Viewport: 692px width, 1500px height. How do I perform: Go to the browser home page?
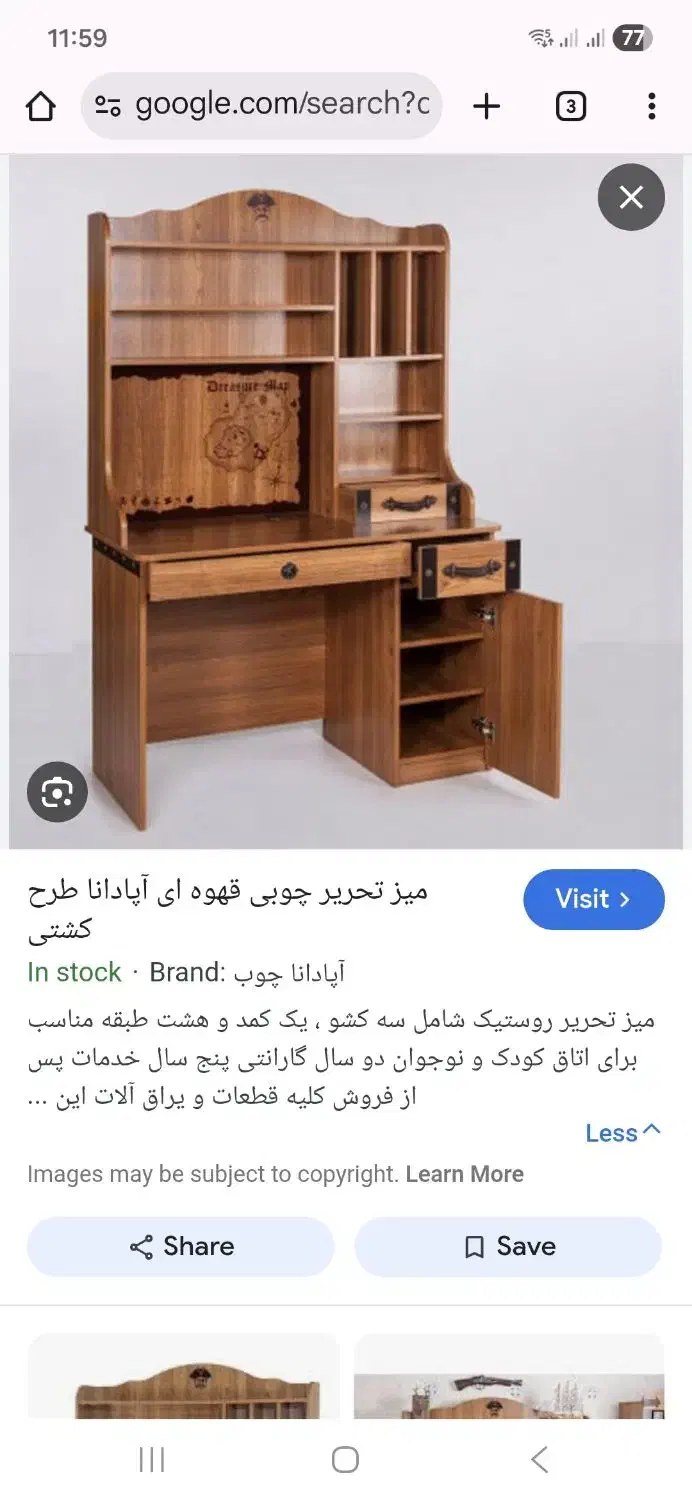[40, 106]
